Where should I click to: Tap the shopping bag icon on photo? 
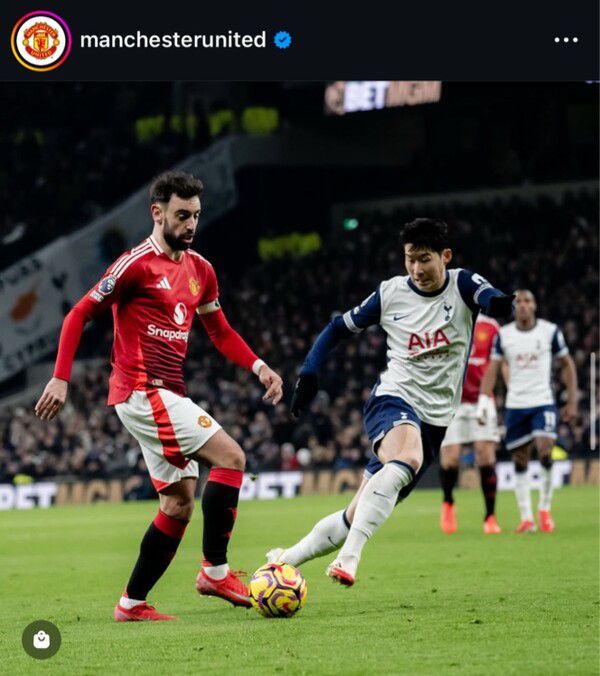click(41, 639)
